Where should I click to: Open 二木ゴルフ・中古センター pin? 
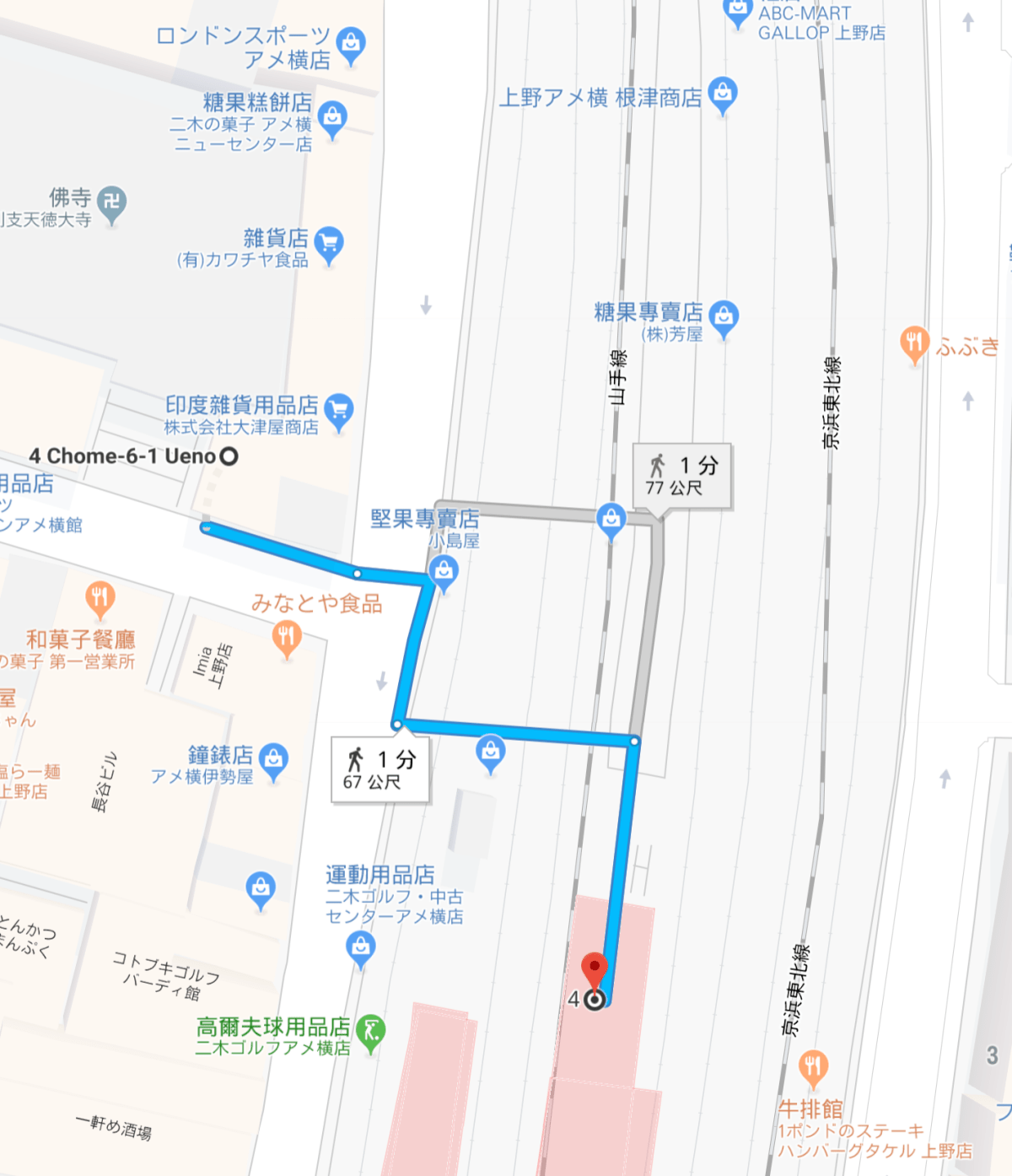361,949
